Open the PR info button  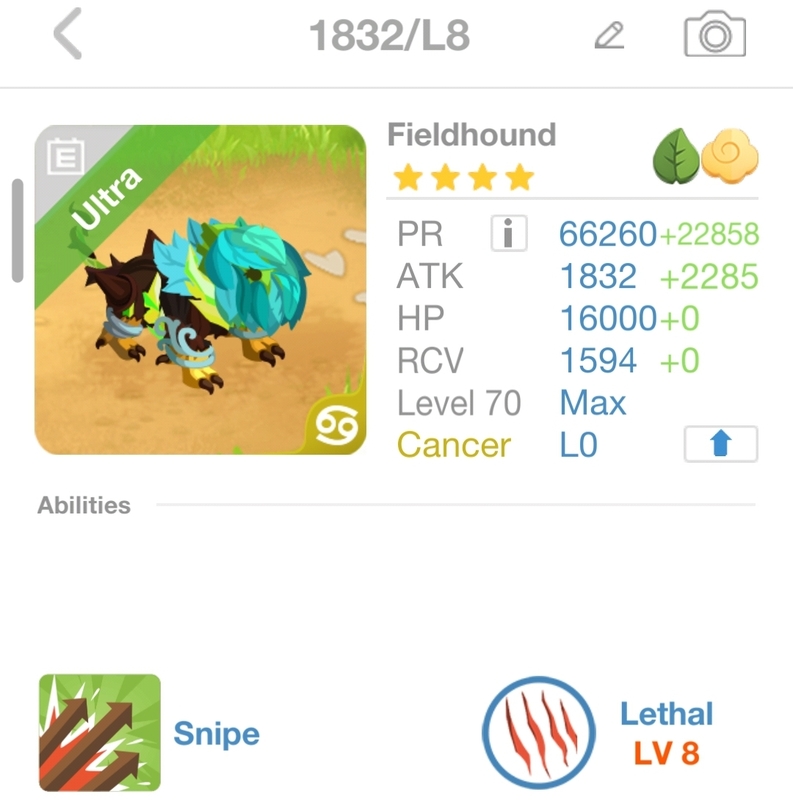[509, 234]
